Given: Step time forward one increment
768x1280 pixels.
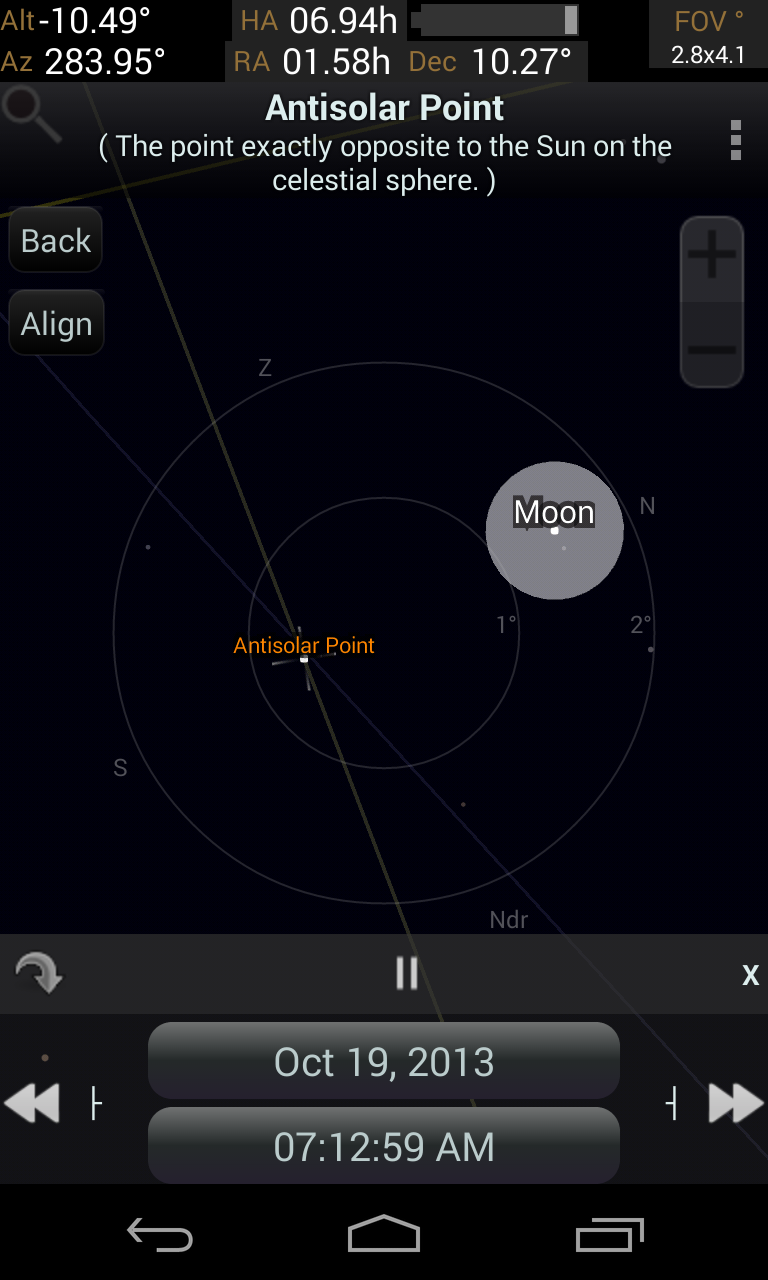Looking at the screenshot, I should point(672,1104).
